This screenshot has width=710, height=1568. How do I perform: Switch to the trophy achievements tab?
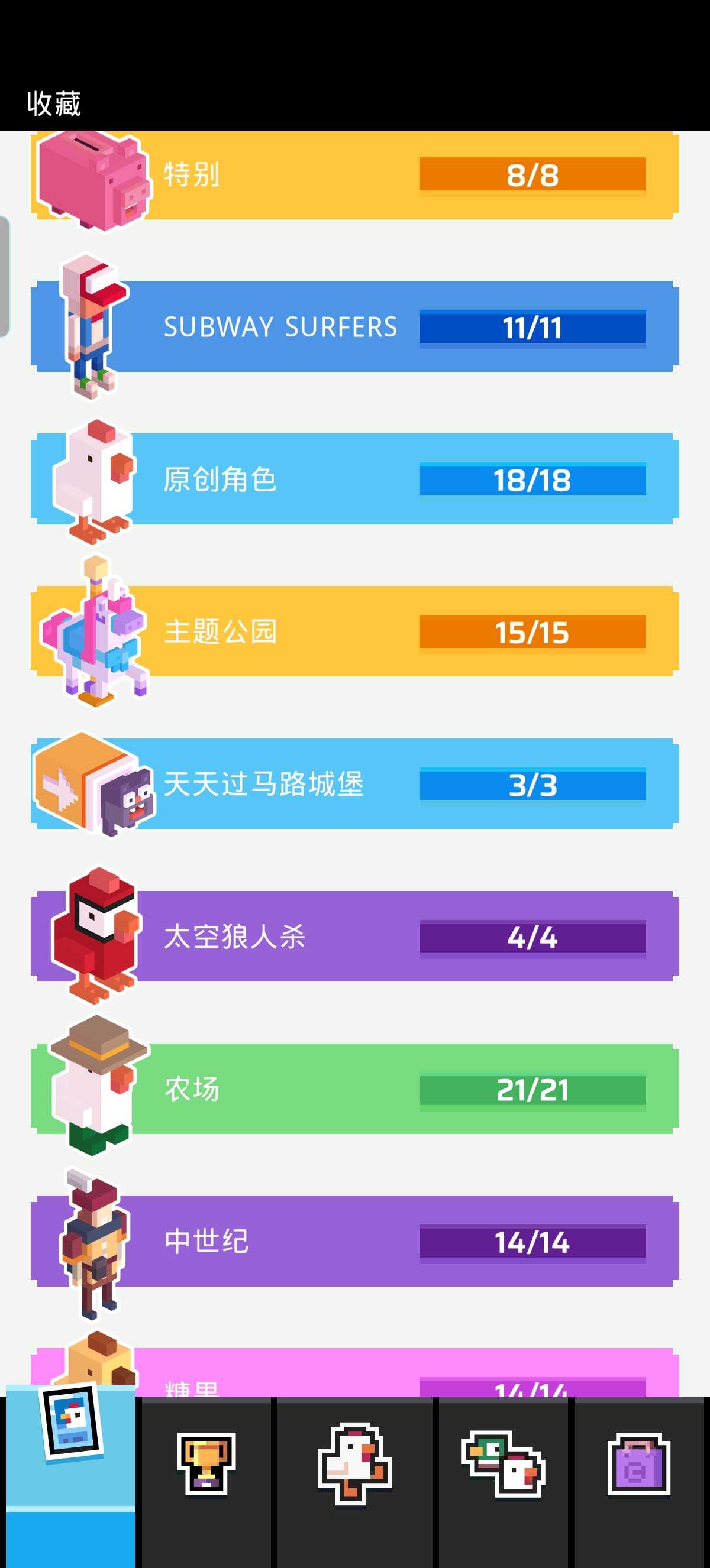pyautogui.click(x=206, y=1464)
